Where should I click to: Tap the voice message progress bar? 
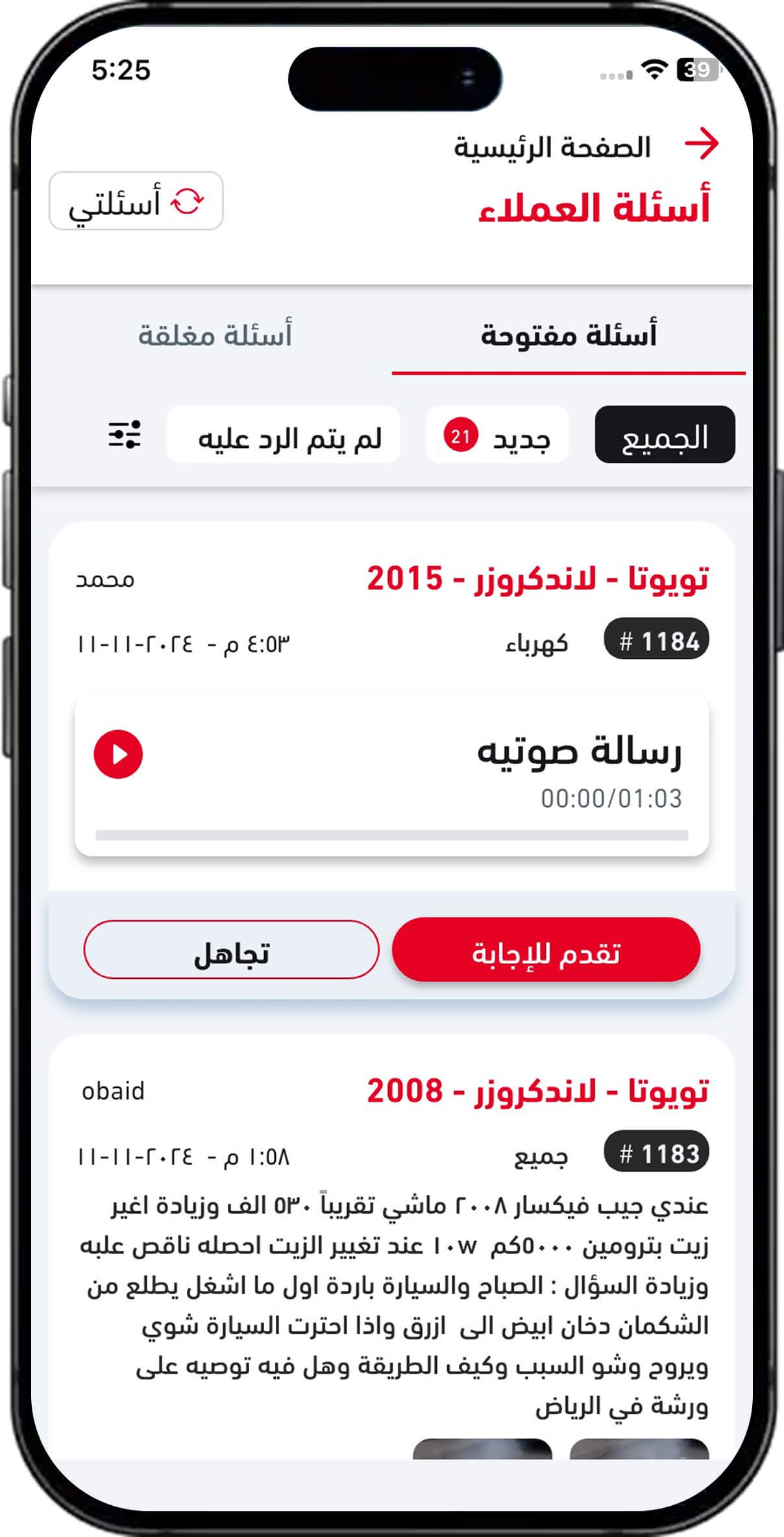pos(392,835)
